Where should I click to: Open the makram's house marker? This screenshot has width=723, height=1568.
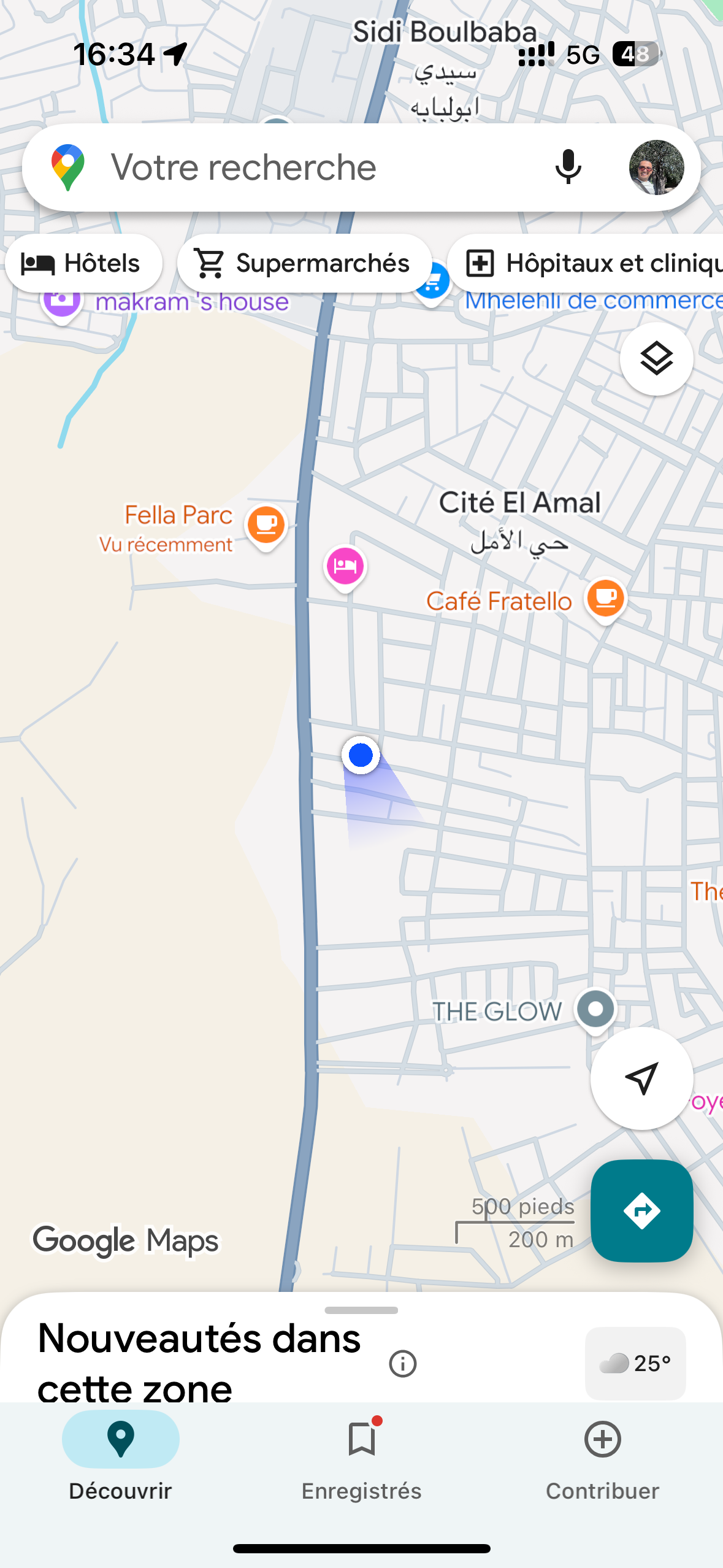coord(63,302)
